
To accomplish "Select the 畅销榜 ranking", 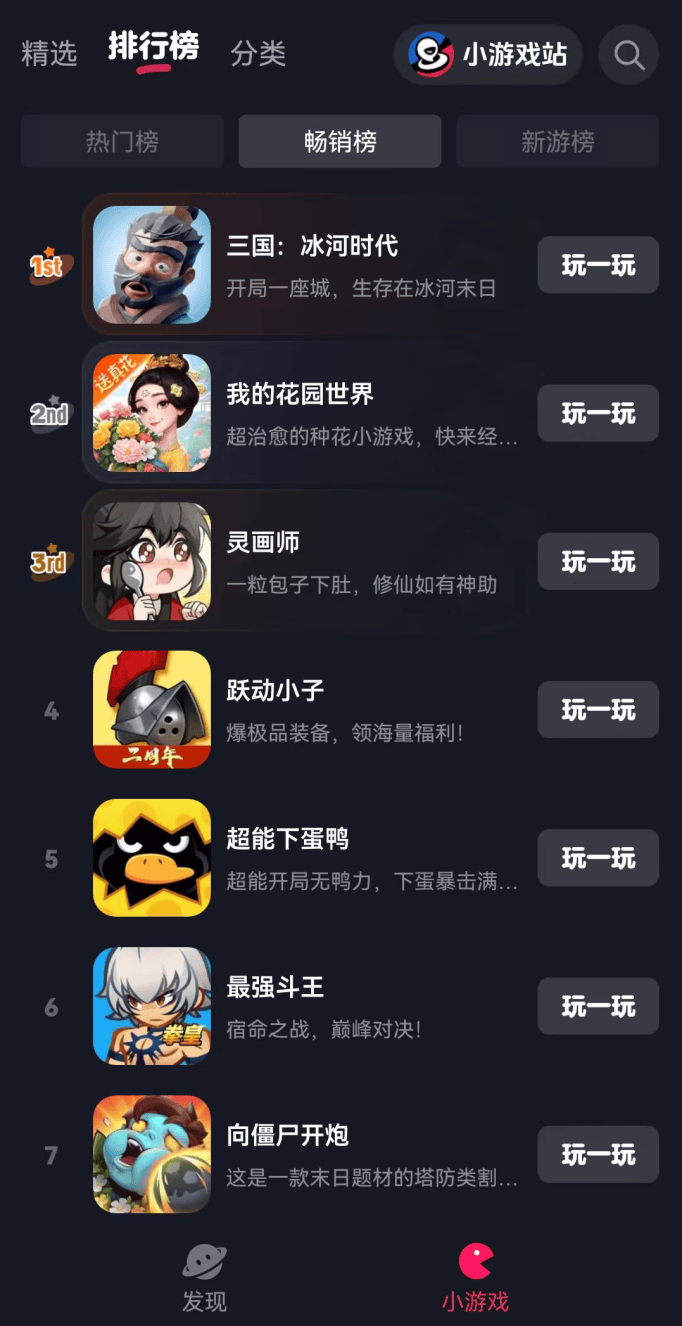I will [340, 142].
